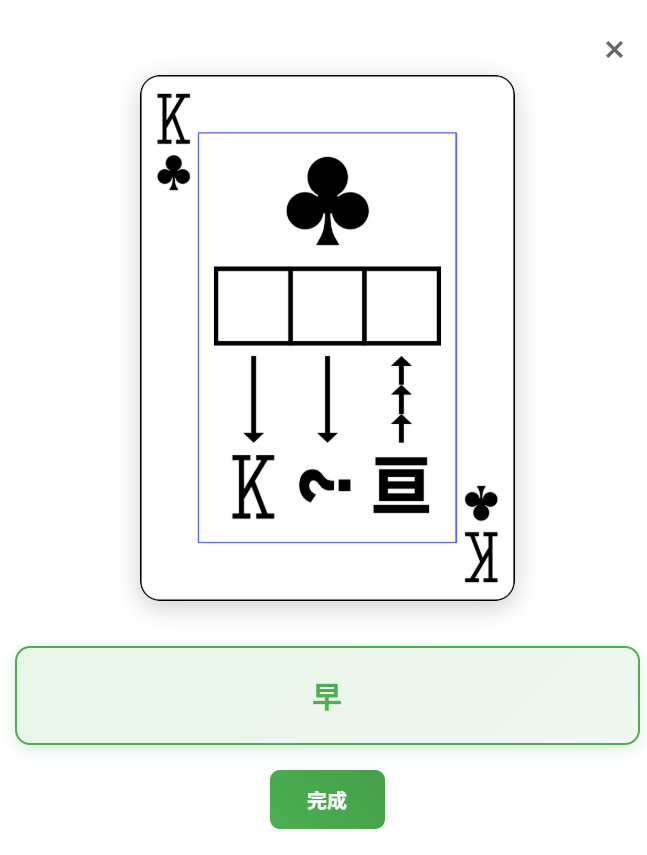
Task: Tap the 完成 button
Action: [327, 800]
